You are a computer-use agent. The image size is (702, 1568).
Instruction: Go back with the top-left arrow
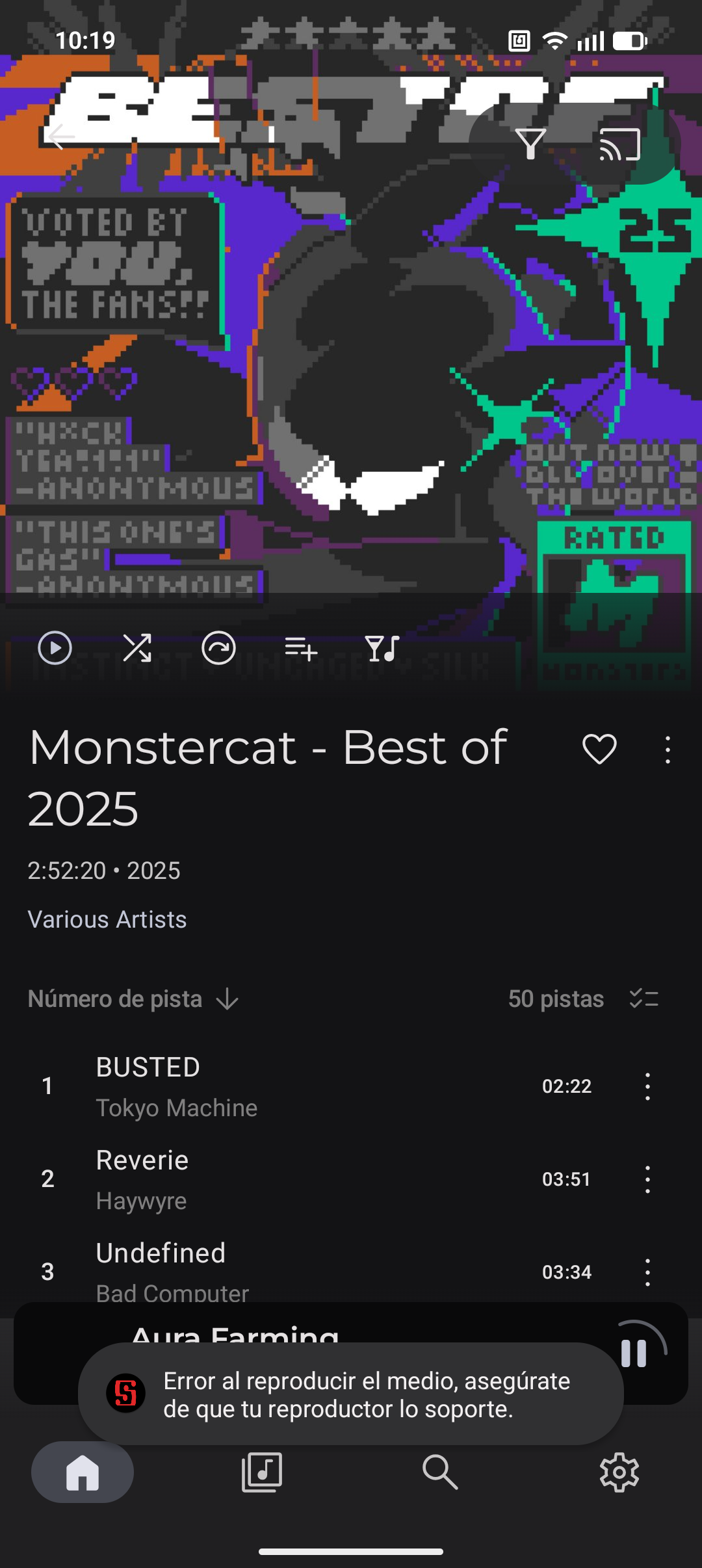pos(61,137)
